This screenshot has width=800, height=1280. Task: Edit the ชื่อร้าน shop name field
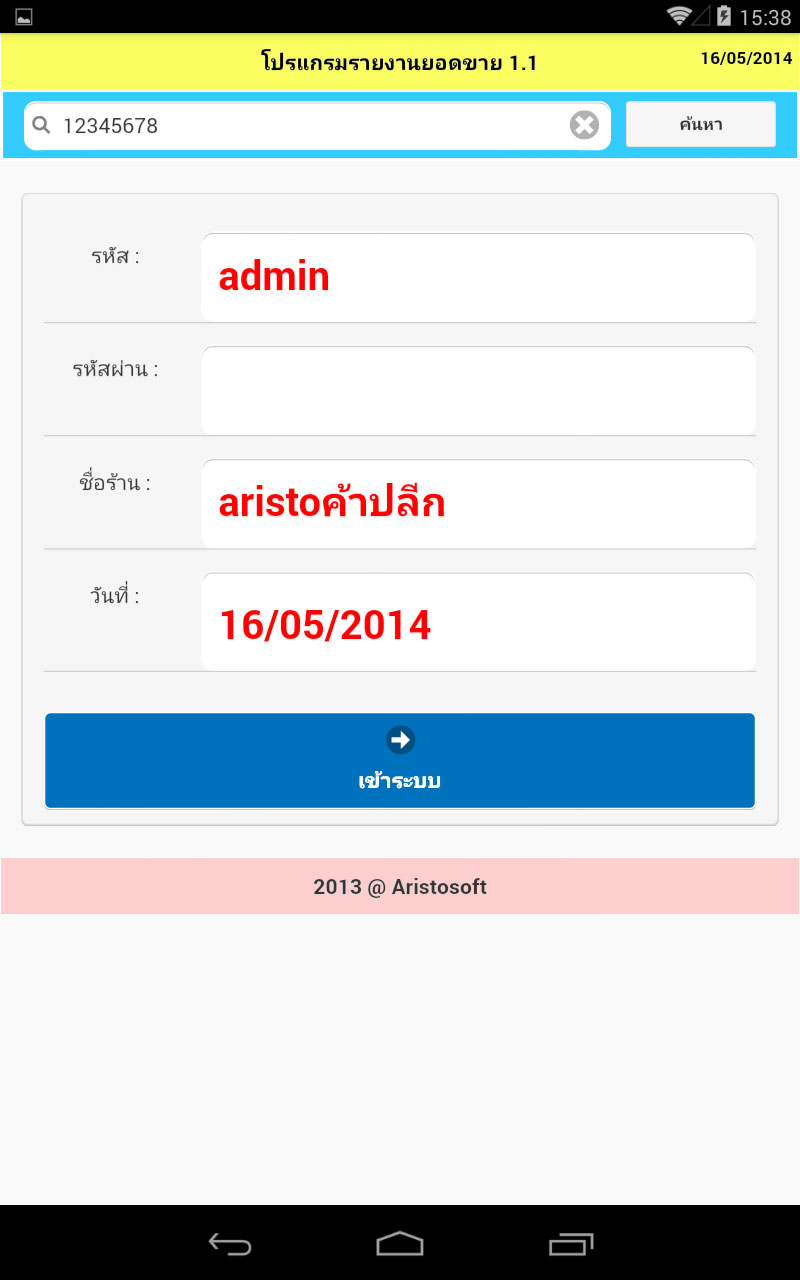[x=478, y=504]
